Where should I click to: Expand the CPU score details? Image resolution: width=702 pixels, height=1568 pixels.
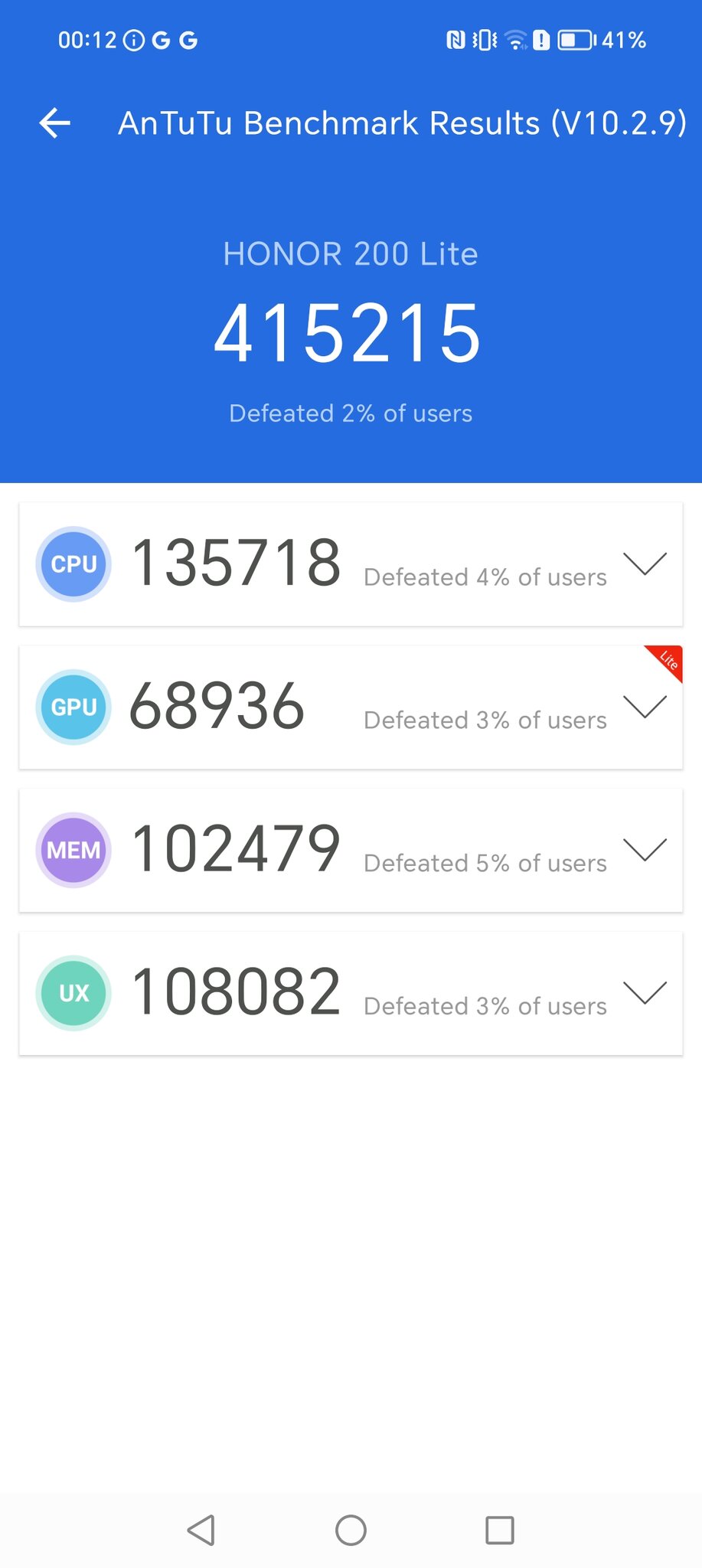click(645, 563)
